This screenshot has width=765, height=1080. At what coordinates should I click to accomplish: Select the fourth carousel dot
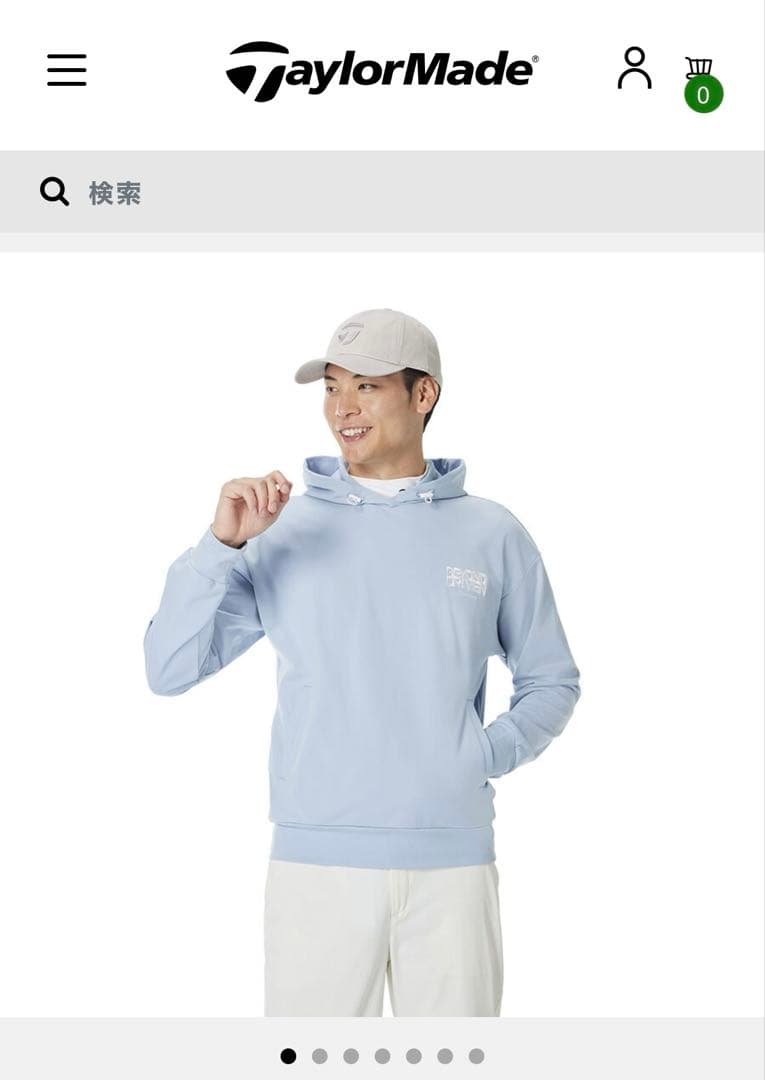click(382, 1056)
